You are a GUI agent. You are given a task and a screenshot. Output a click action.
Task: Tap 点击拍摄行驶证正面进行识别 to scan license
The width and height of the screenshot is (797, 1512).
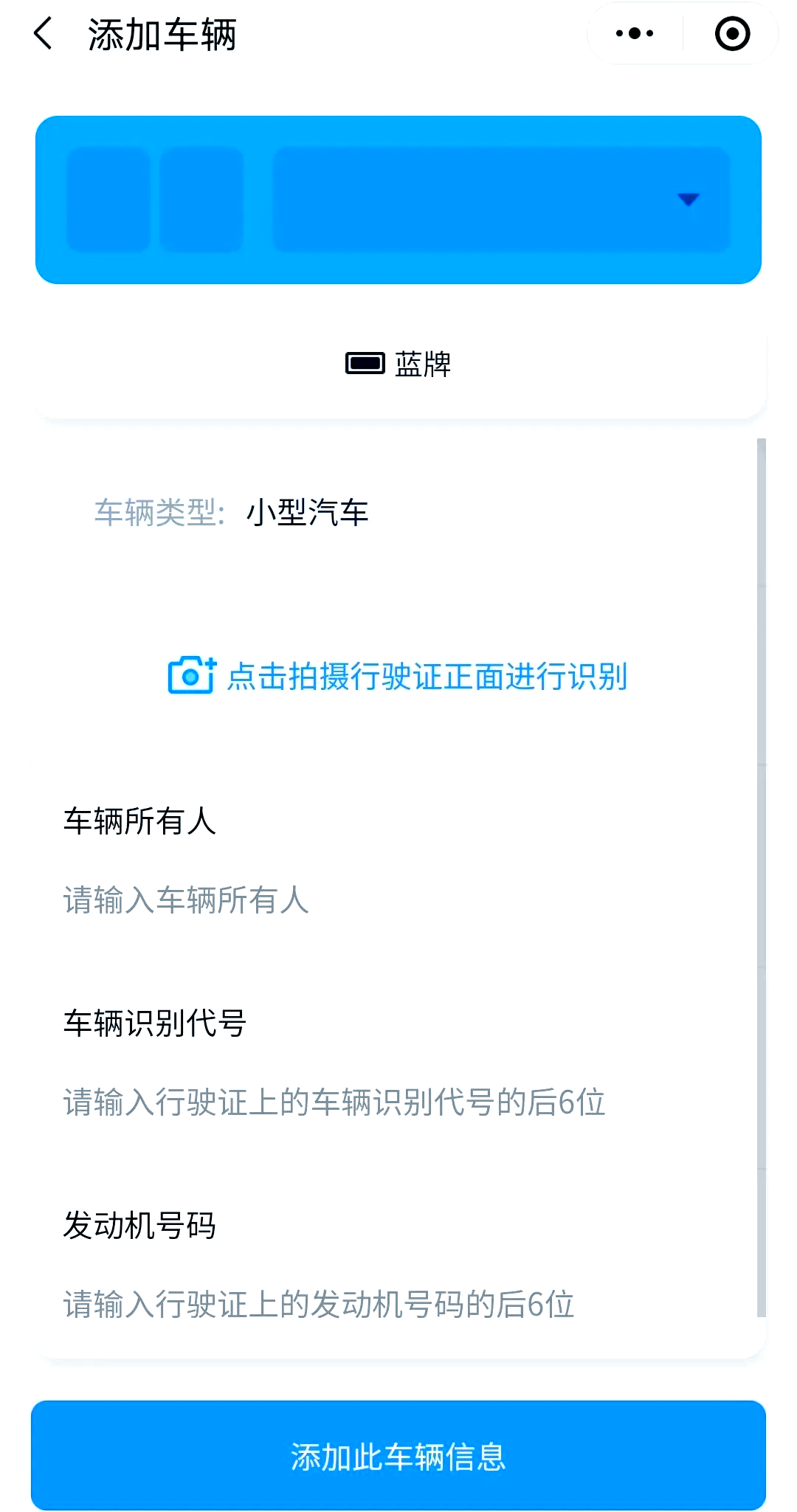pos(398,676)
